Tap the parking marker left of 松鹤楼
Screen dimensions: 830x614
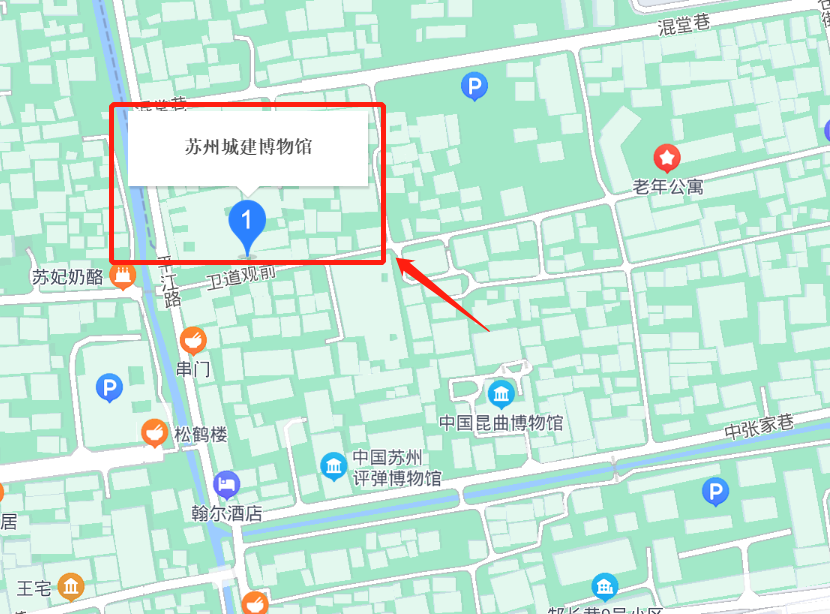click(x=108, y=387)
